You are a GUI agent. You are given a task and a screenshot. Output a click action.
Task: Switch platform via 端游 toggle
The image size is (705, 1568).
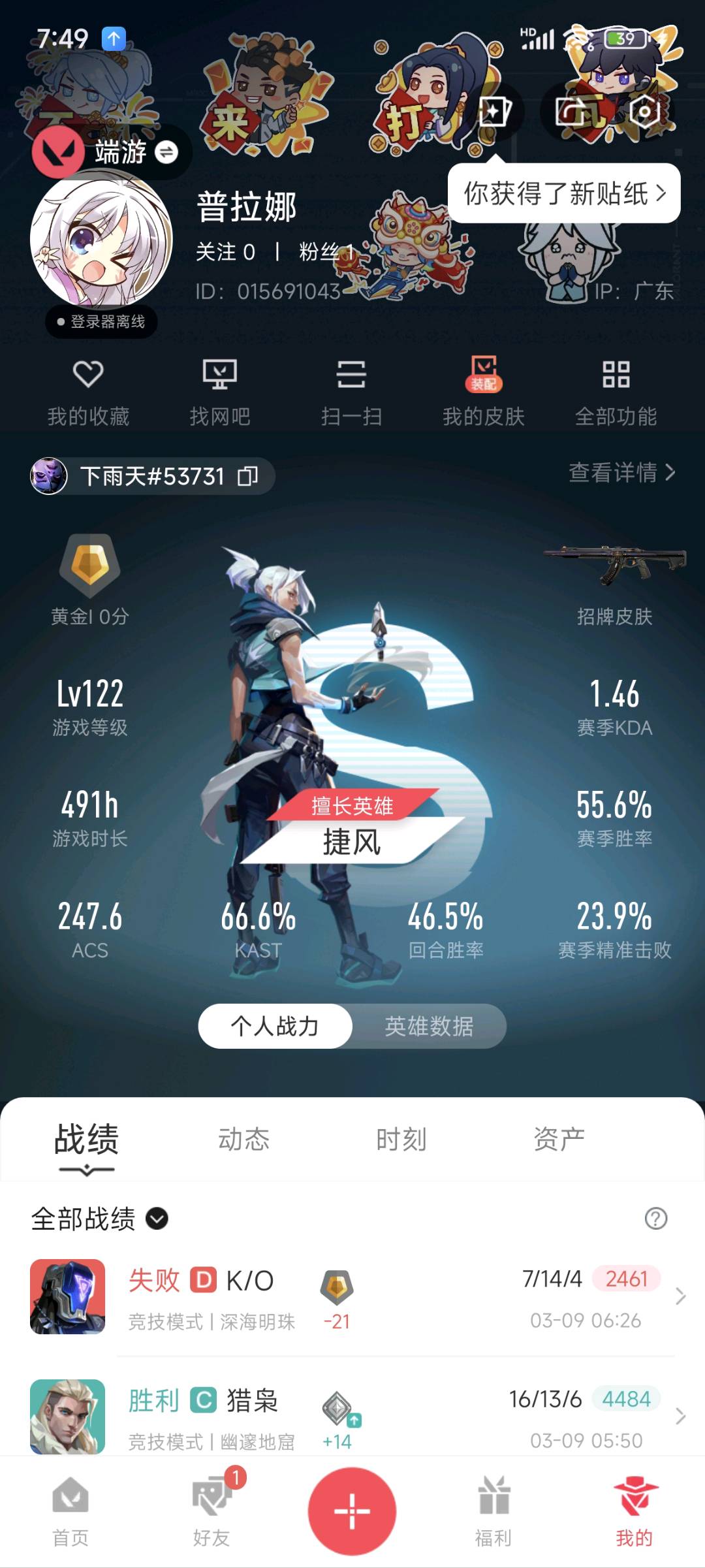pyautogui.click(x=166, y=152)
